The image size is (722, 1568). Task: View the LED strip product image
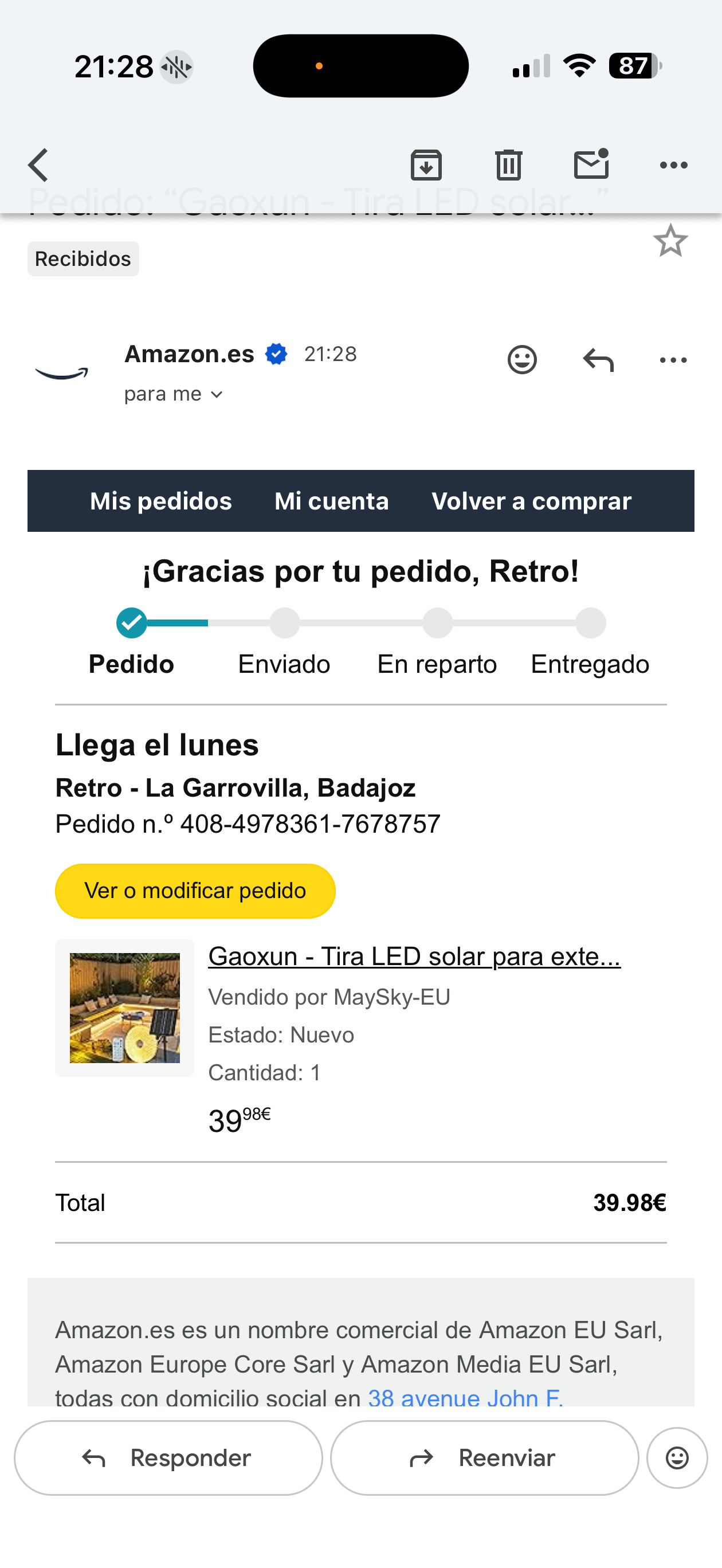125,1008
